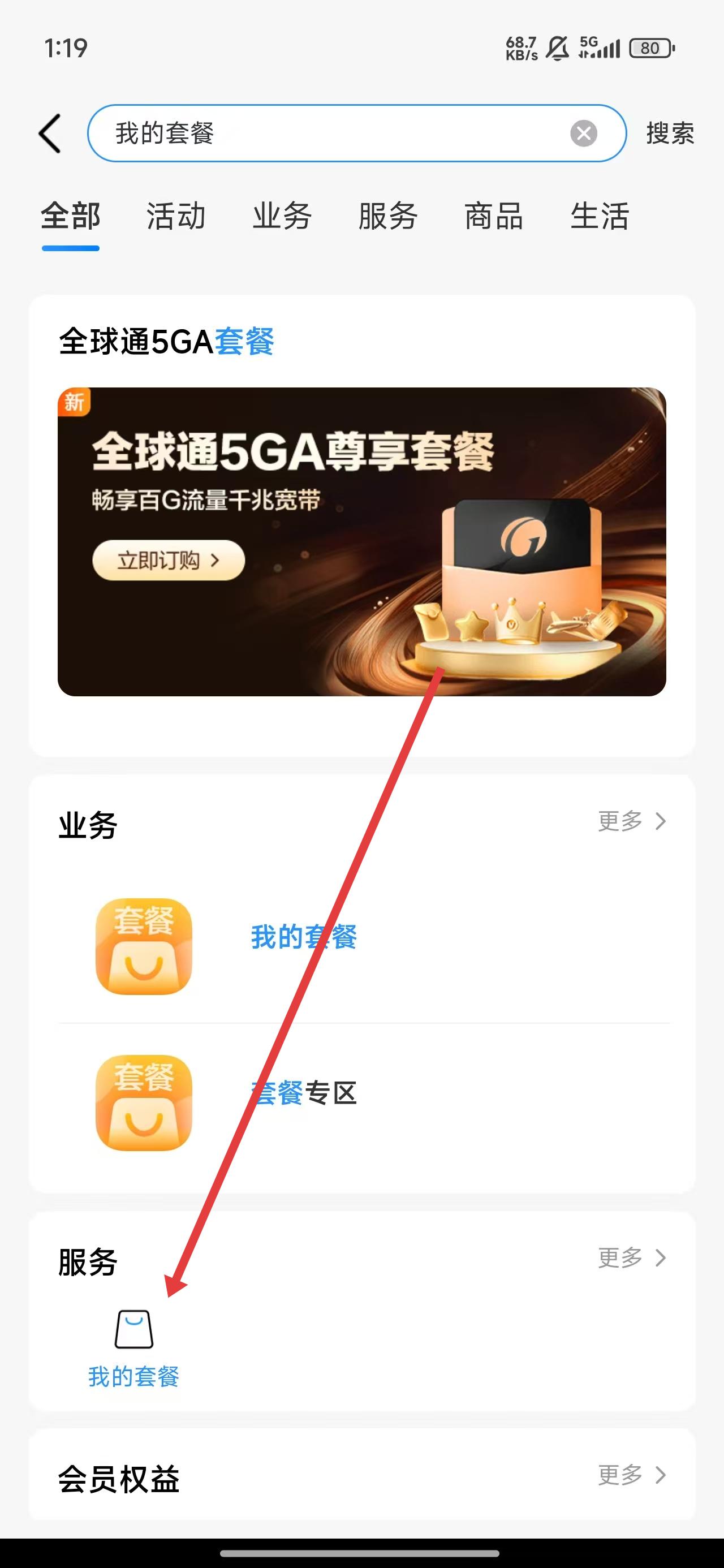Viewport: 724px width, 1568px height.
Task: Tap the 我的套餐 search input field
Action: [x=329, y=133]
